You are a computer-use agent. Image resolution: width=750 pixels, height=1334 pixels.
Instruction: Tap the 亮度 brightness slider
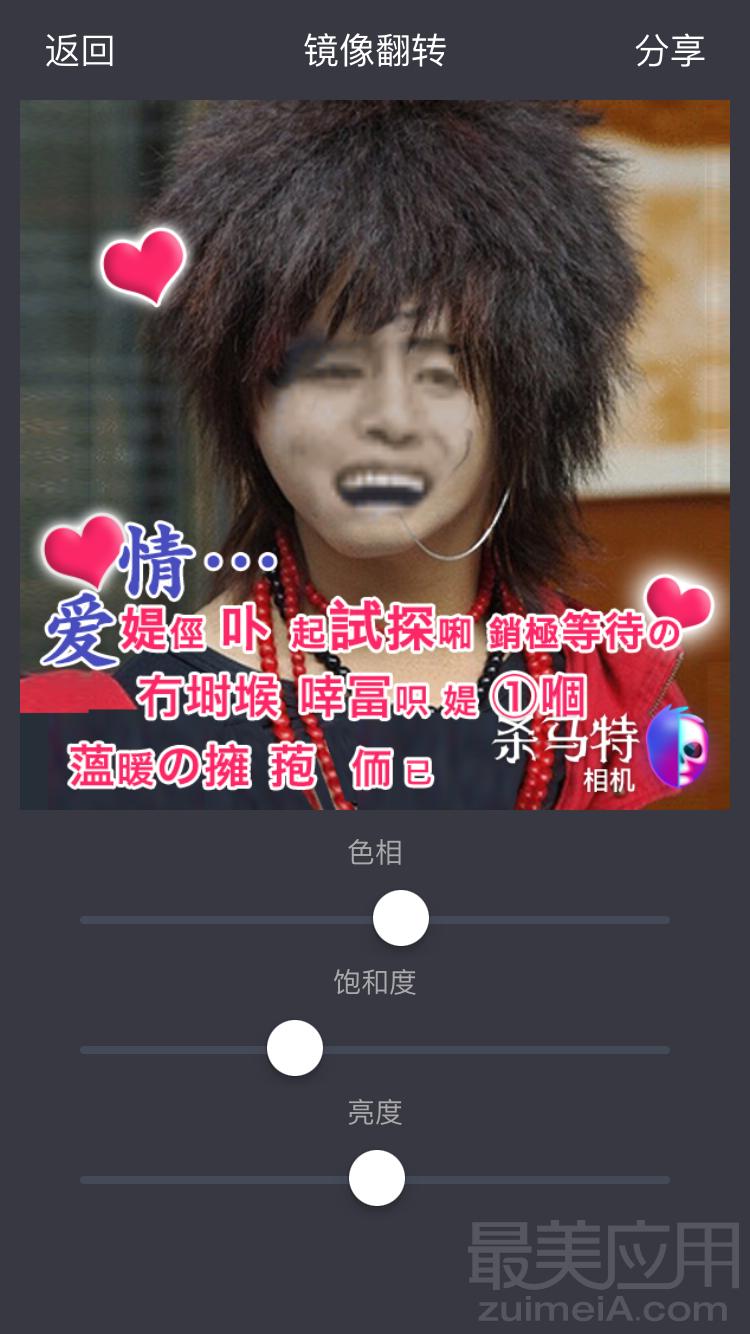pyautogui.click(x=377, y=1179)
